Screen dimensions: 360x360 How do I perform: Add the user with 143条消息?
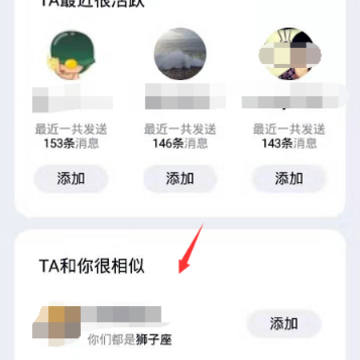click(x=289, y=179)
